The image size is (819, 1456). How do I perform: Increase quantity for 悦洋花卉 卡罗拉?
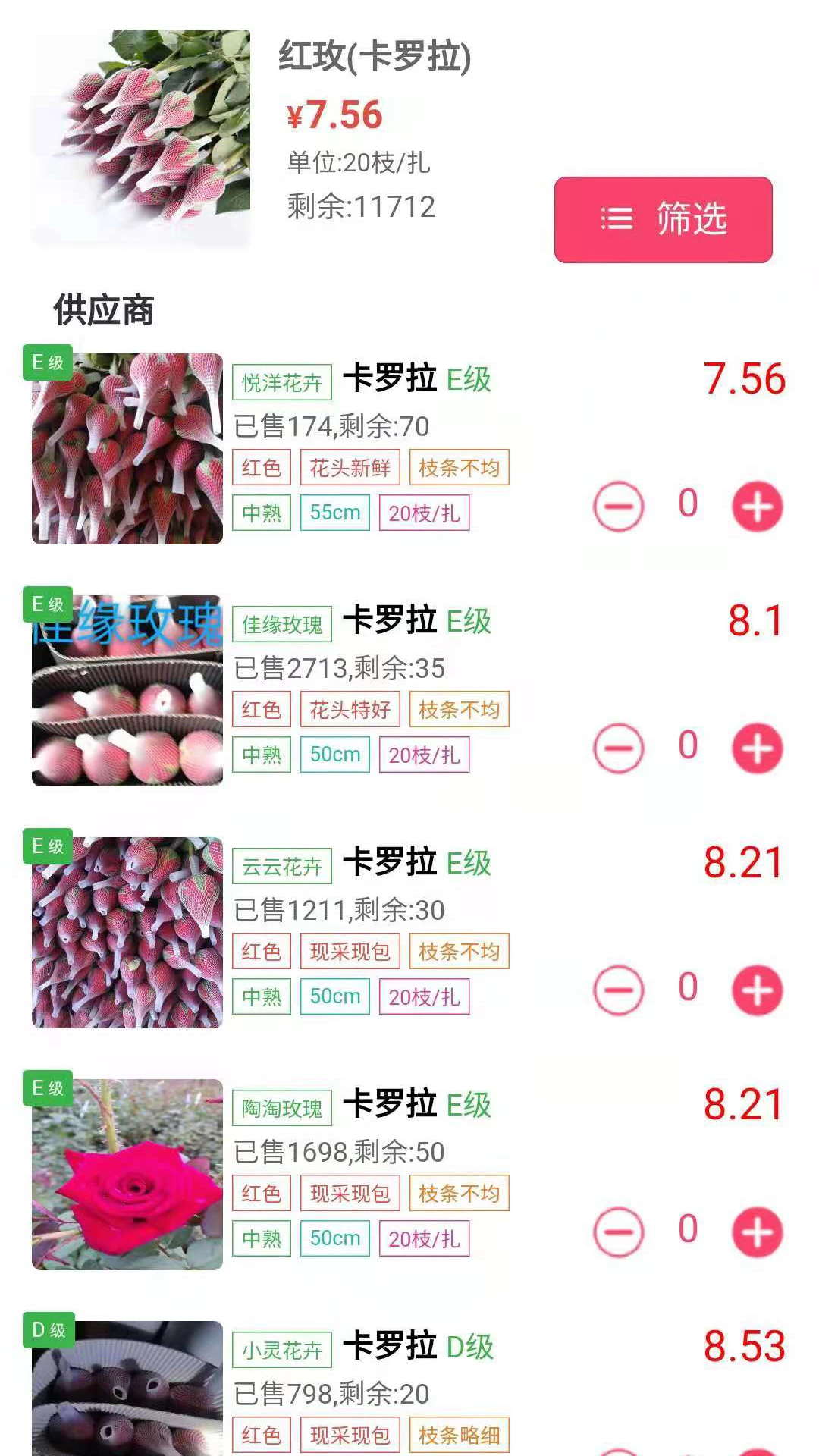click(757, 507)
